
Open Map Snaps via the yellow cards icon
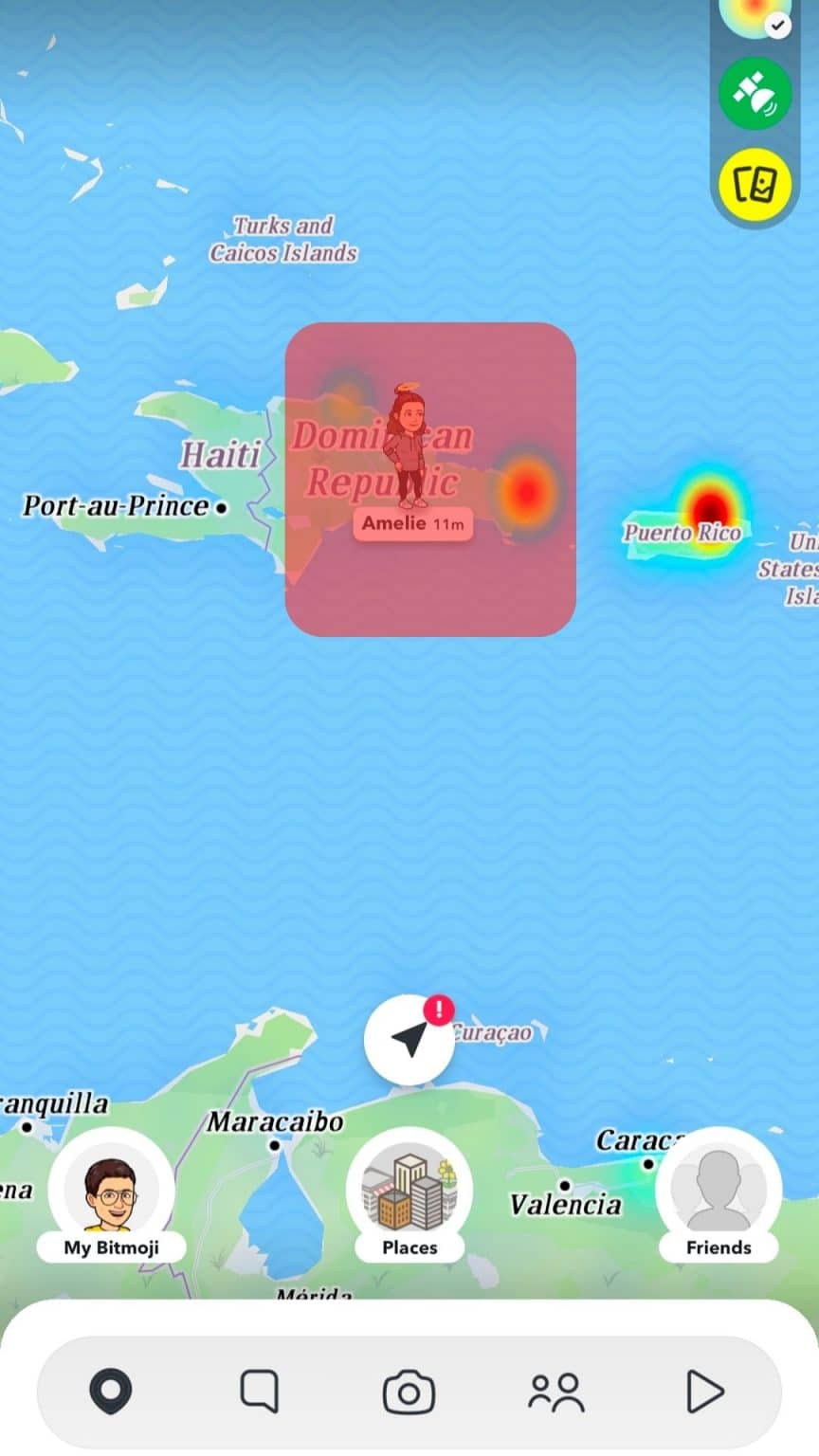[x=755, y=186]
